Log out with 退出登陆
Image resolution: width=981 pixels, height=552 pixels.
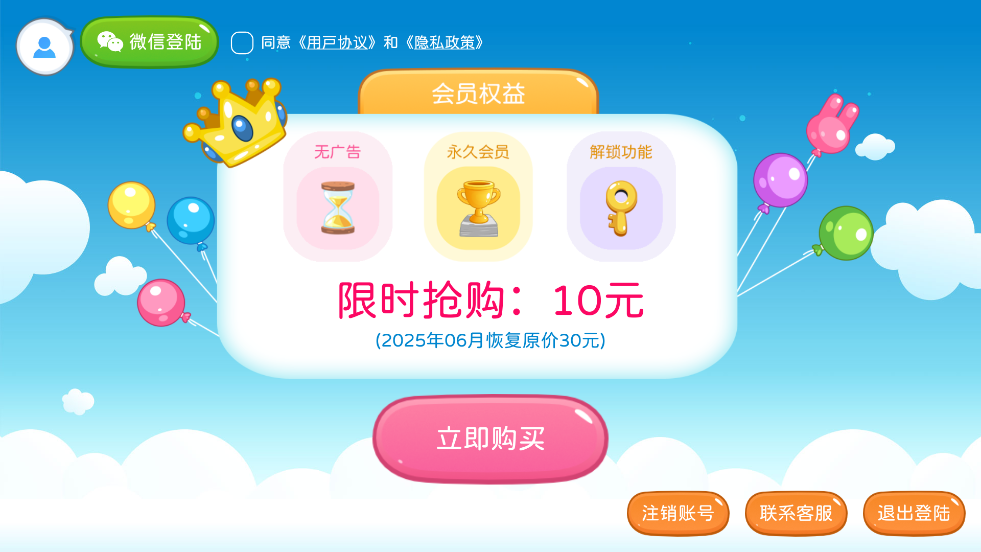coord(914,513)
